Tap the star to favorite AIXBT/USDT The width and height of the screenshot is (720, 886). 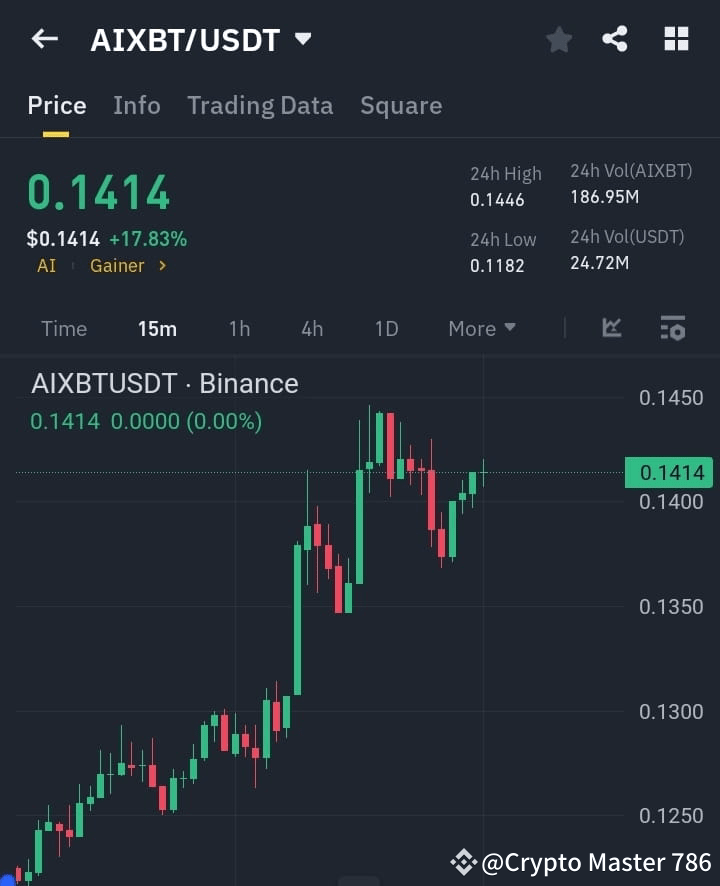(x=558, y=38)
